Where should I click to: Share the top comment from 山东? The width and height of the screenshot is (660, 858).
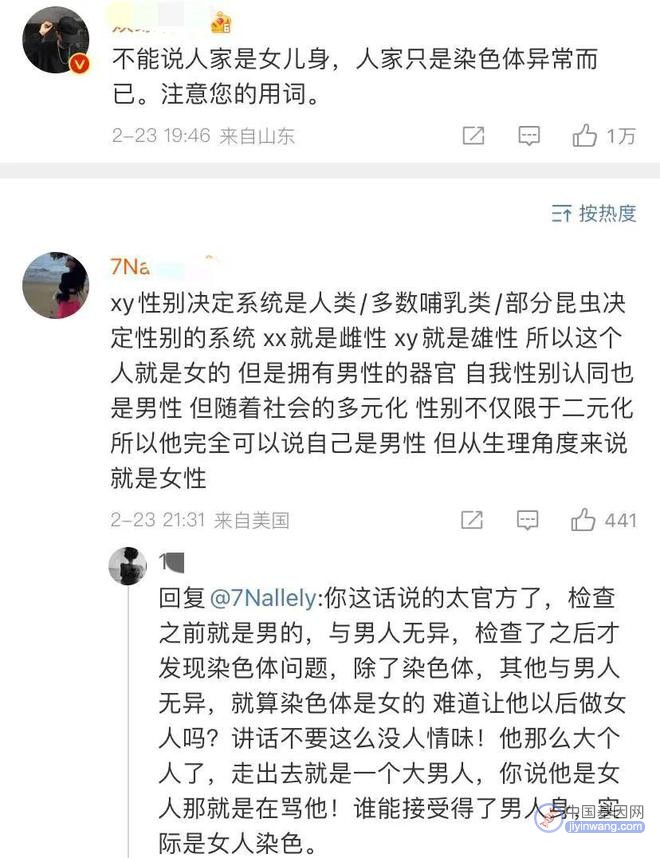point(474,136)
